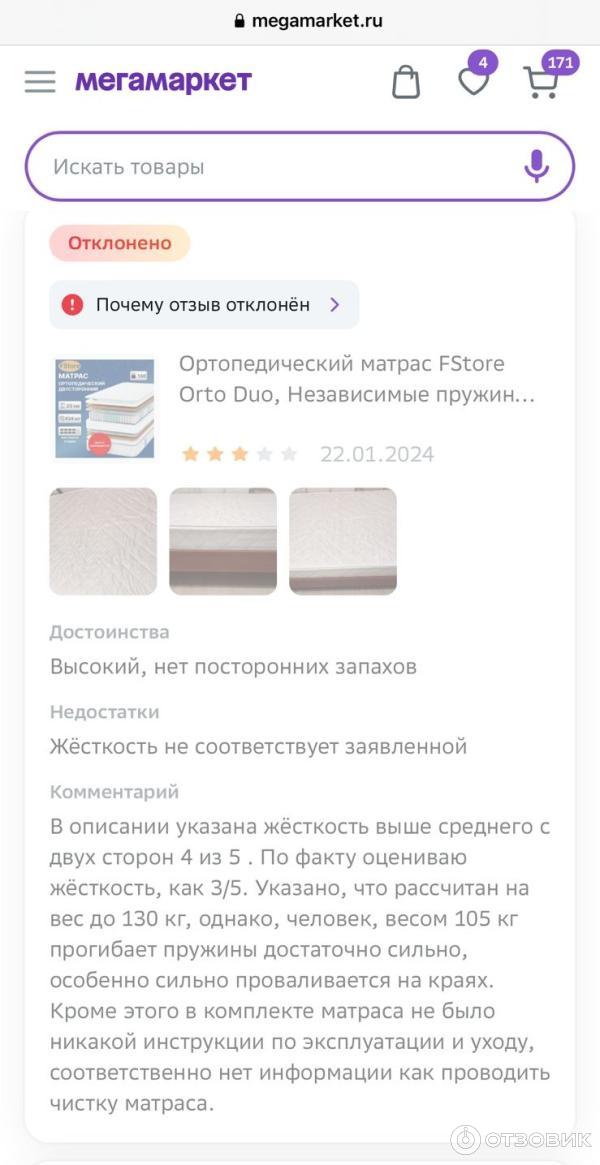600x1165 pixels.
Task: View the first review photo
Action: click(103, 541)
